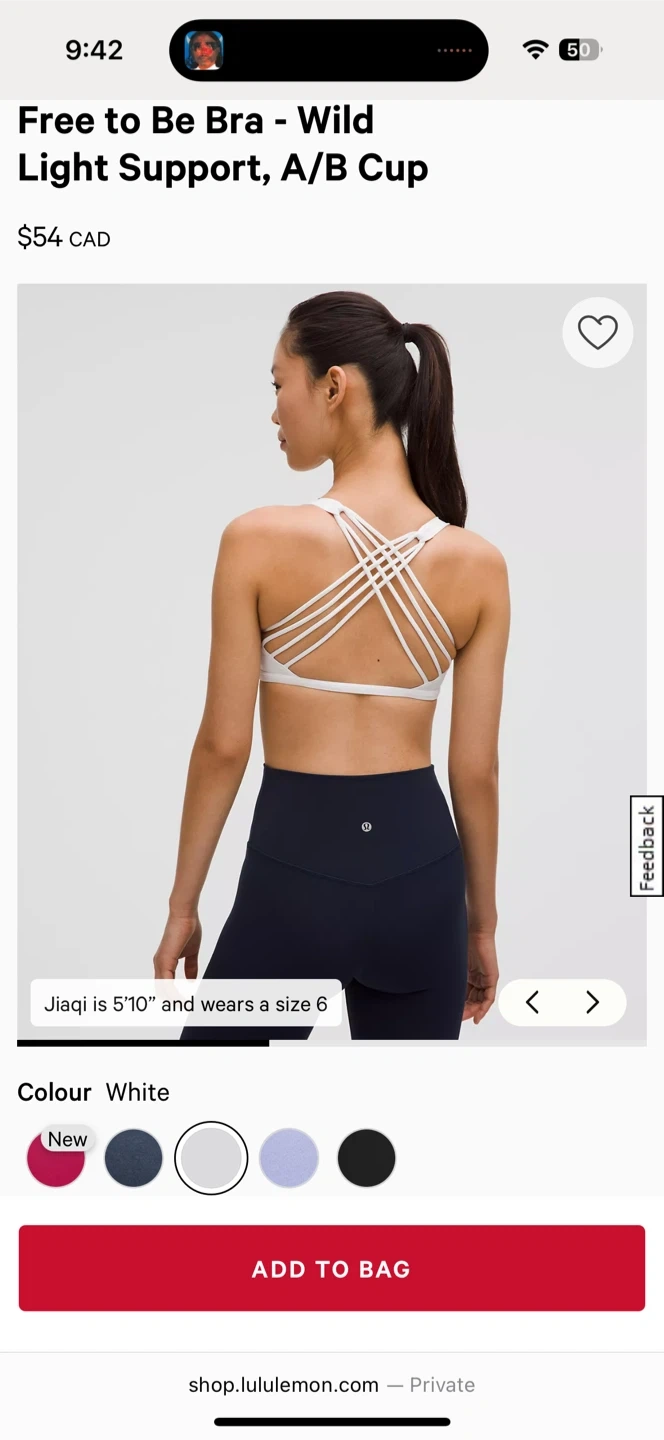Choose the navy blue colour swatch
Viewport: 664px width, 1440px height.
134,1159
